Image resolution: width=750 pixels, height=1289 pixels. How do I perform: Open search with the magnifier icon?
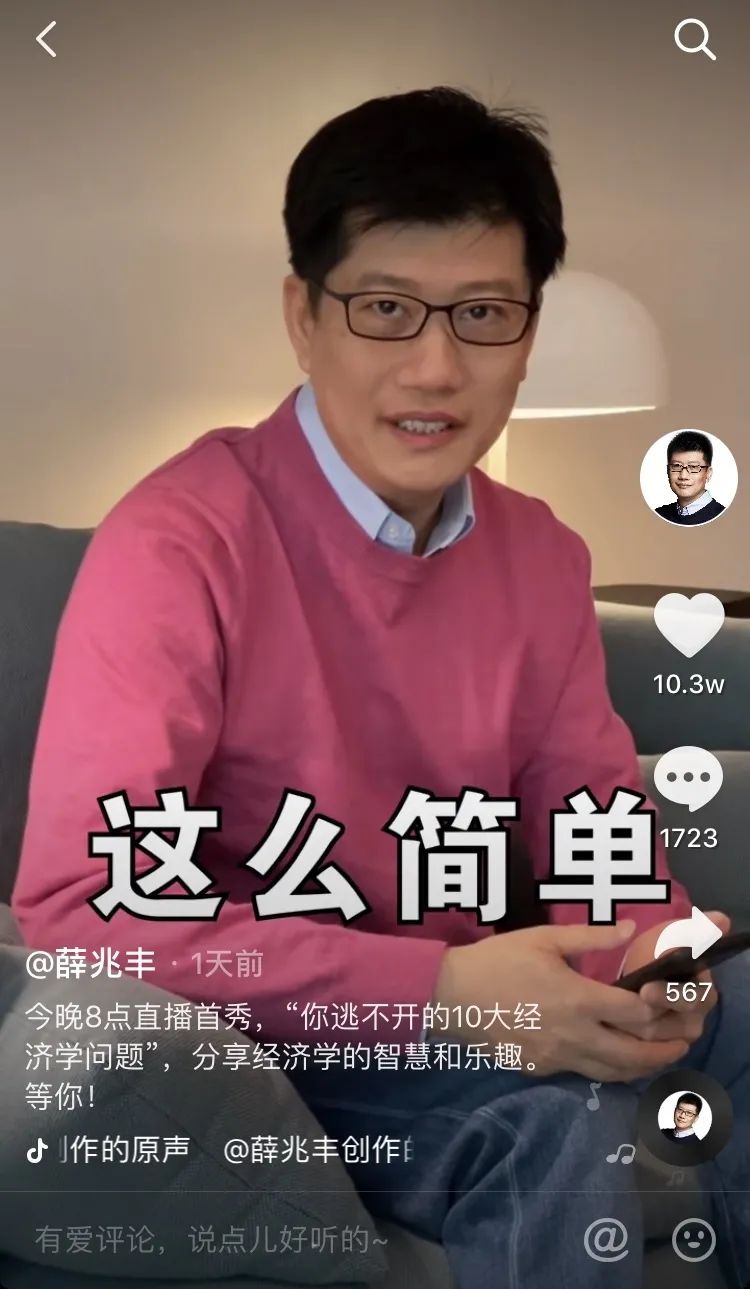(695, 39)
